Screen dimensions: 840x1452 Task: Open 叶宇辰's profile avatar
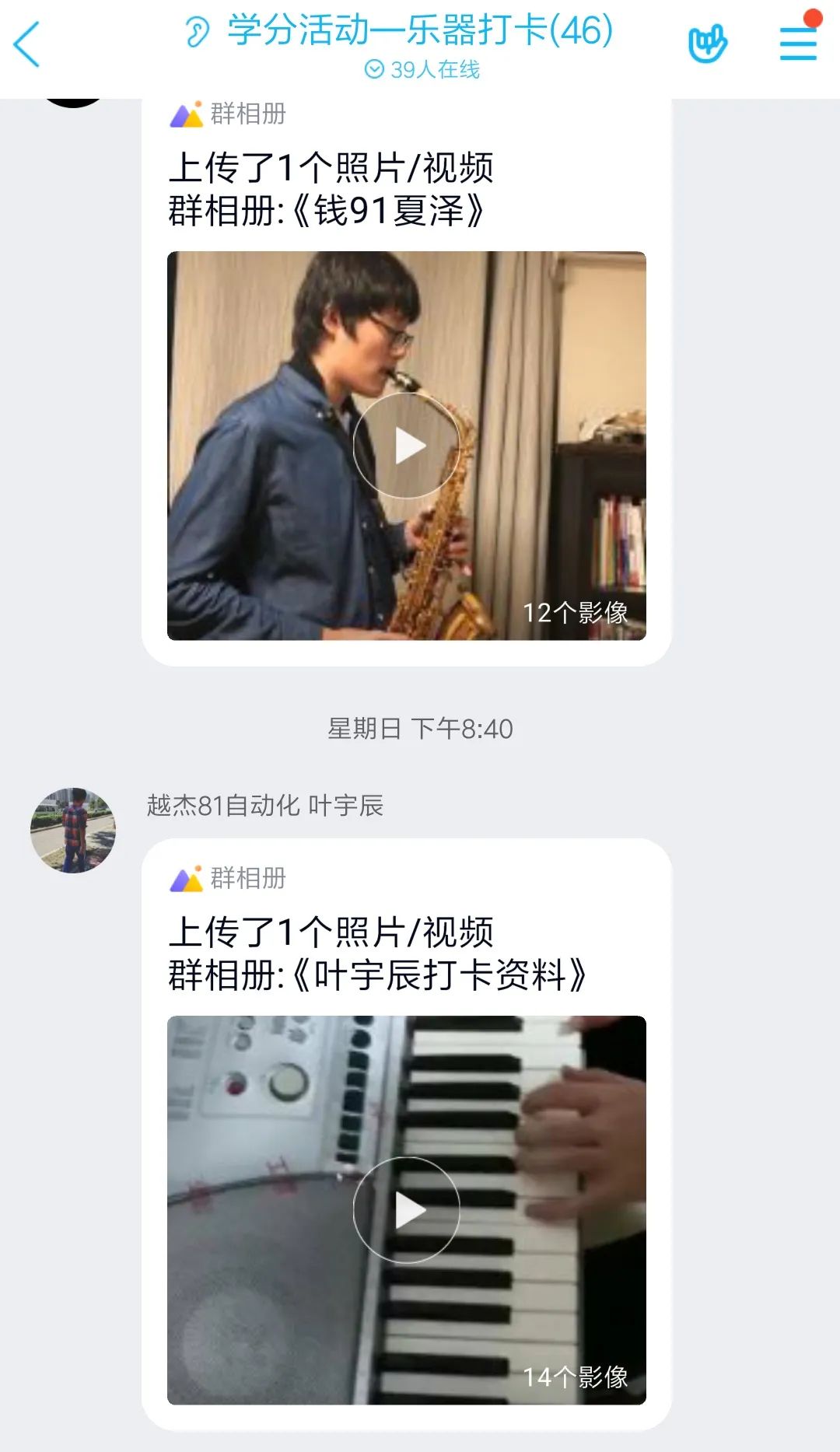(73, 830)
